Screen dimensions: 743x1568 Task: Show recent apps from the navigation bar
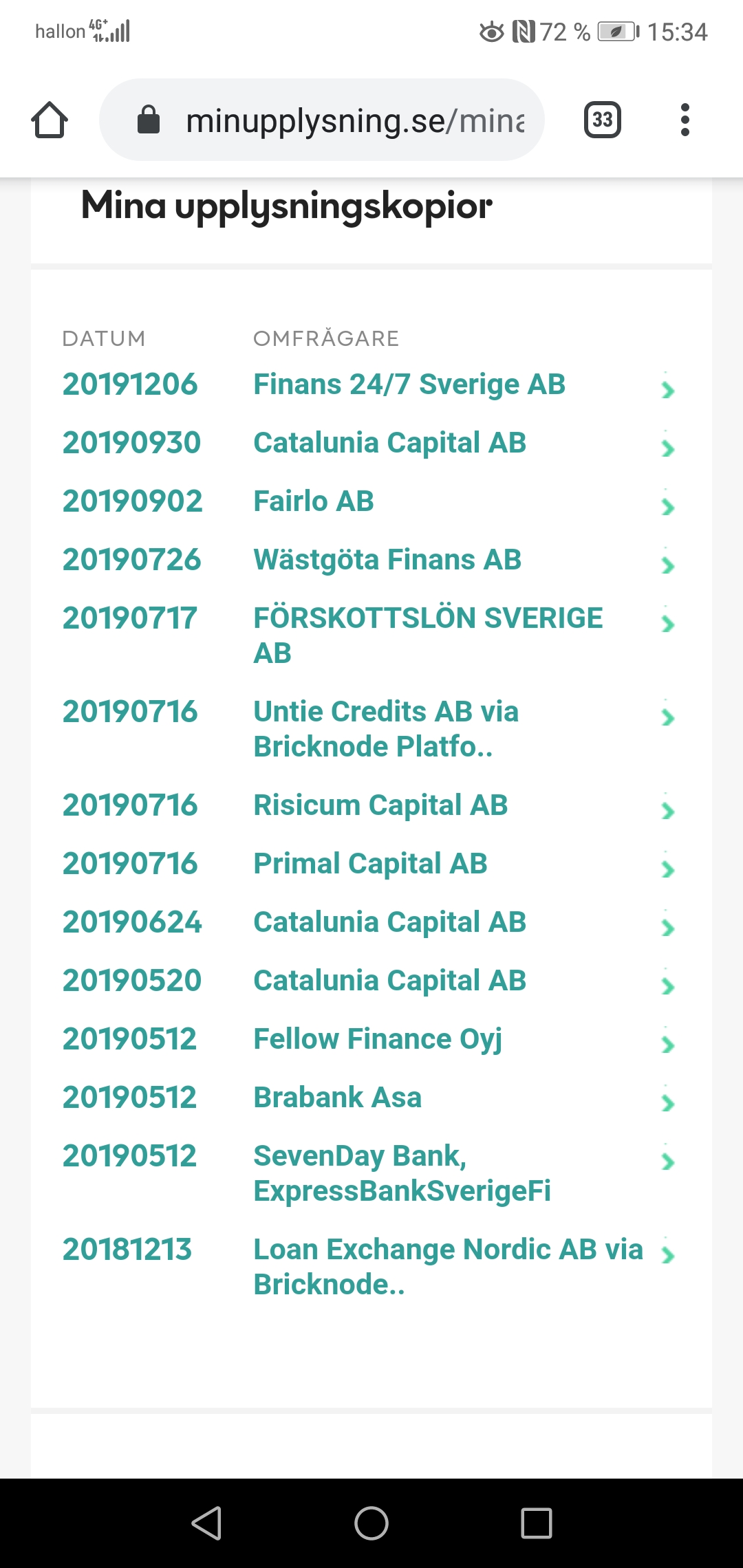tap(537, 1523)
